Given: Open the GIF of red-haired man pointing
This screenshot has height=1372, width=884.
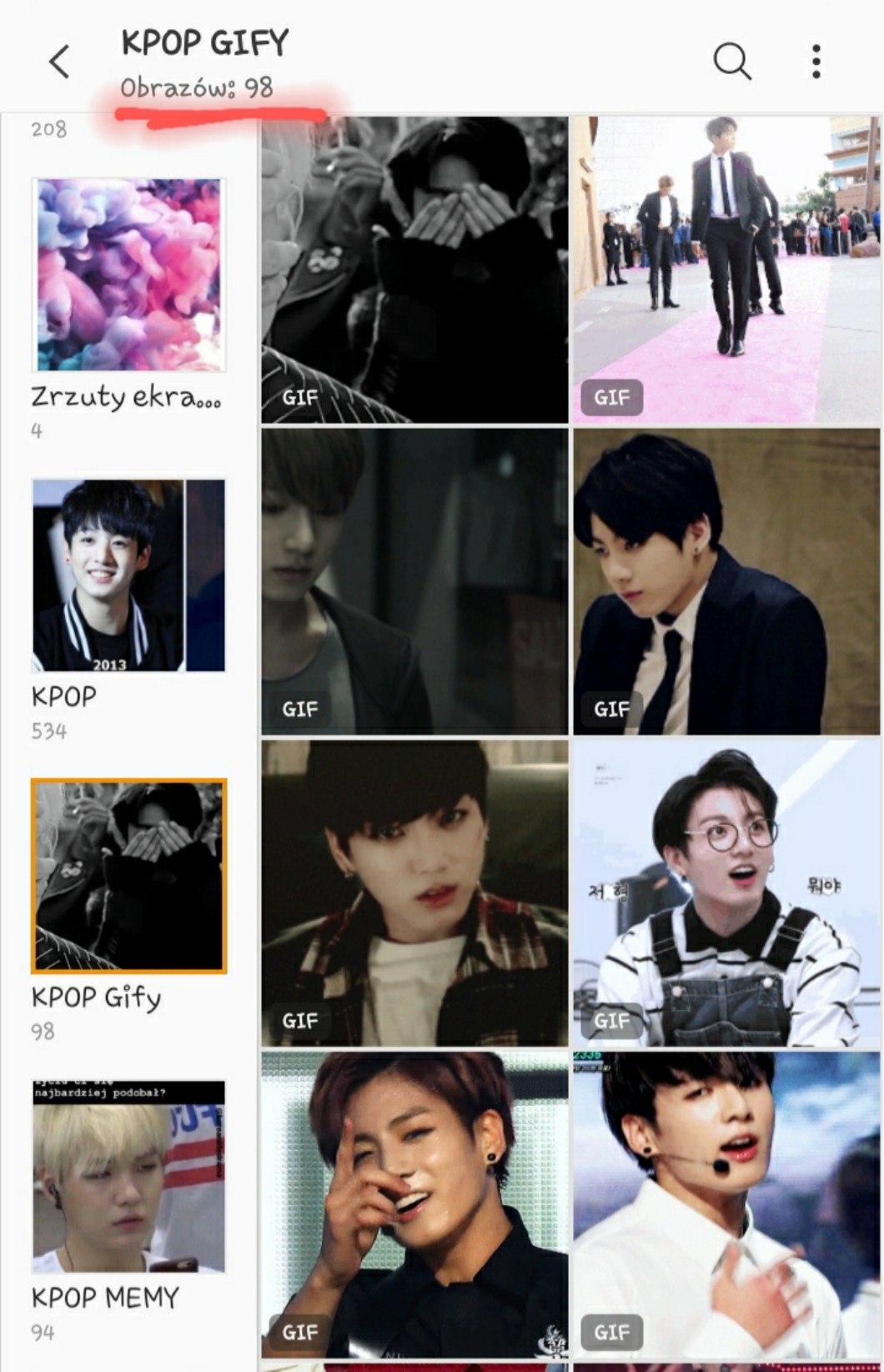Looking at the screenshot, I should (x=414, y=1203).
